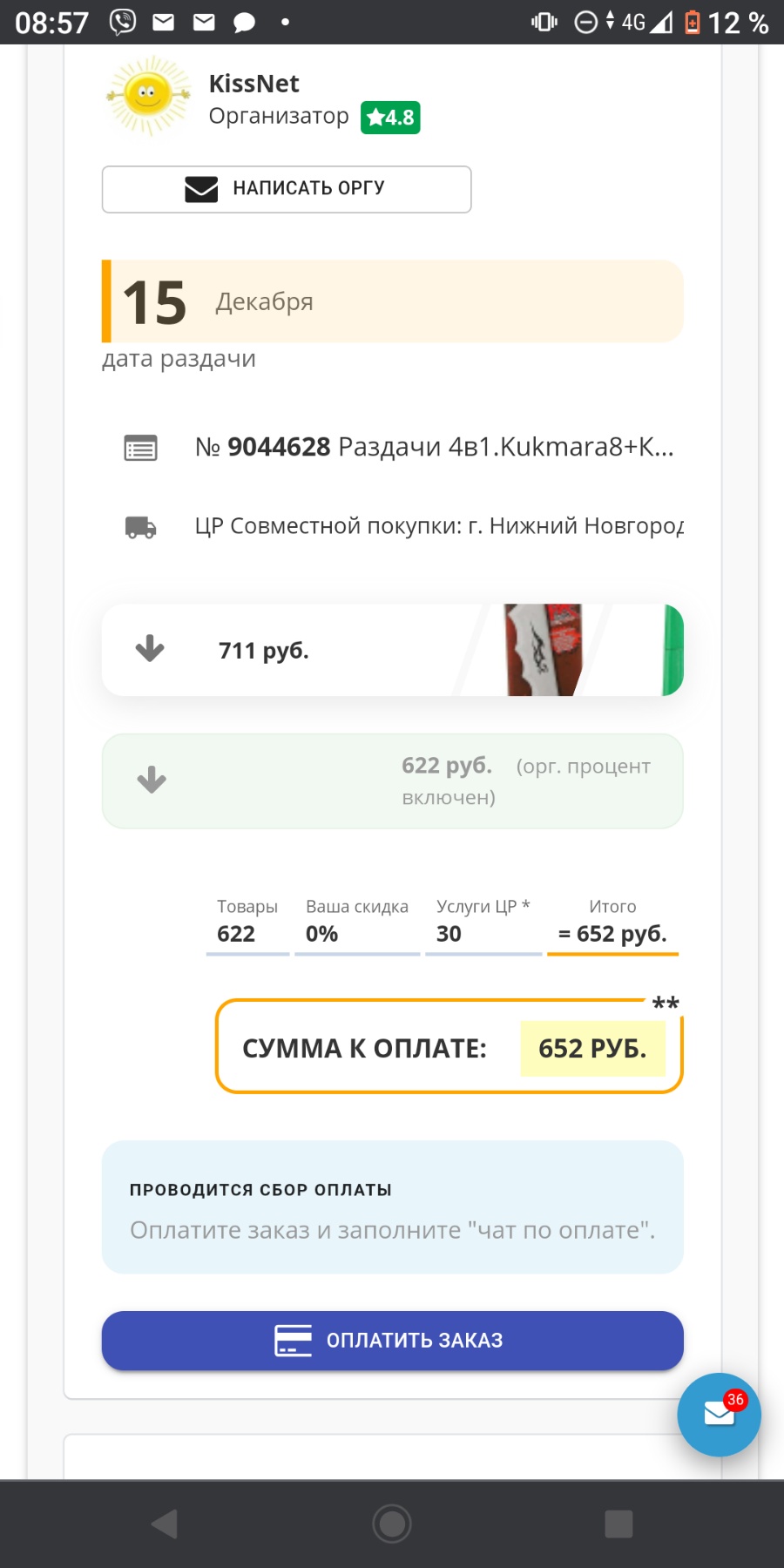The height and width of the screenshot is (1568, 784).
Task: Expand the 622 руб. breakdown
Action: tap(152, 781)
